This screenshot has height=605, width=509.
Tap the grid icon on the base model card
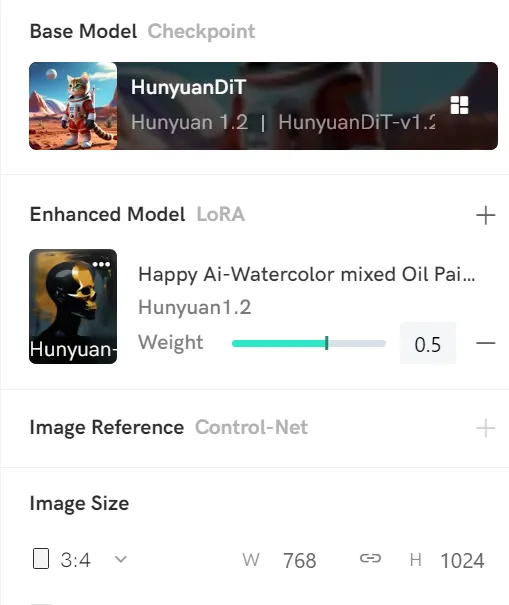459,105
